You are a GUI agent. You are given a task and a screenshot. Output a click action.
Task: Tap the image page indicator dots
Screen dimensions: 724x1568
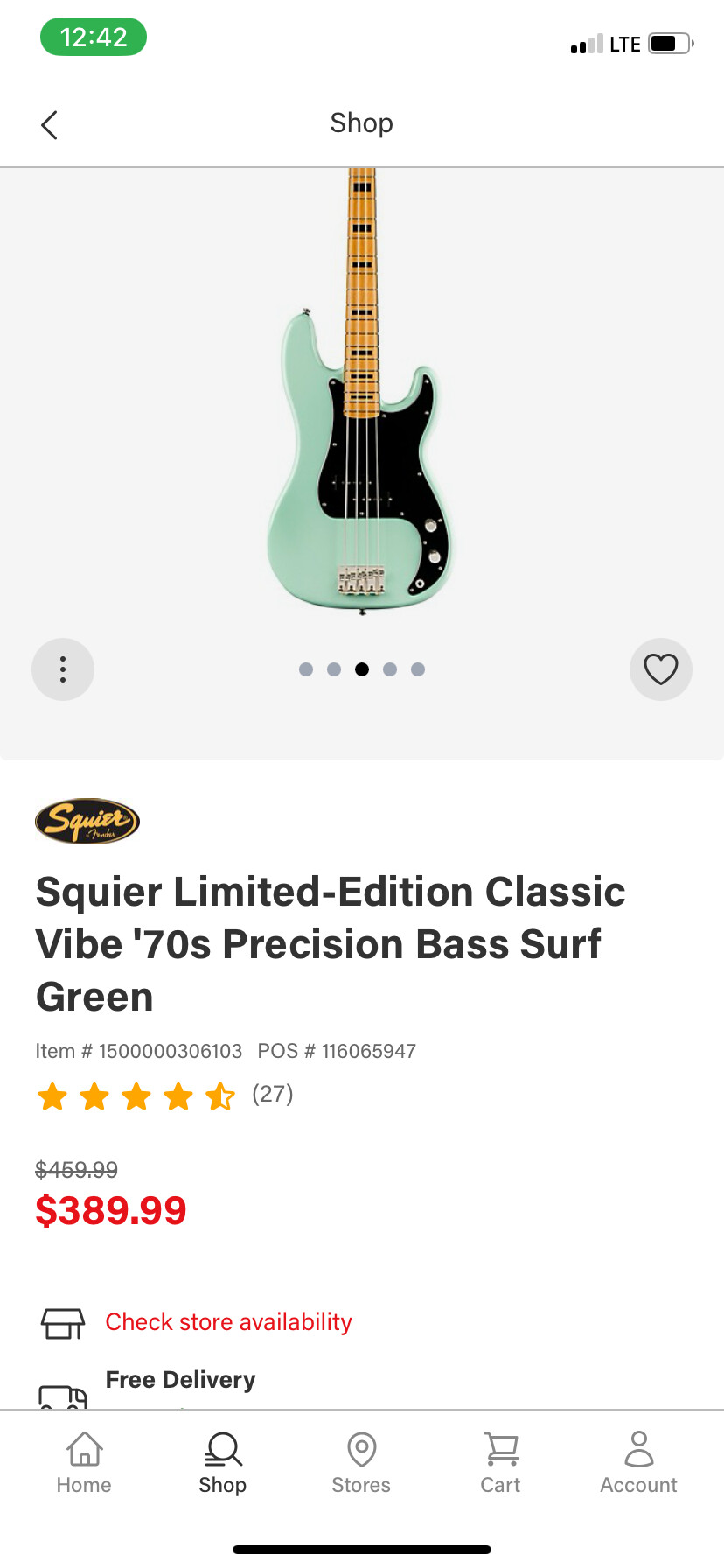coord(362,669)
